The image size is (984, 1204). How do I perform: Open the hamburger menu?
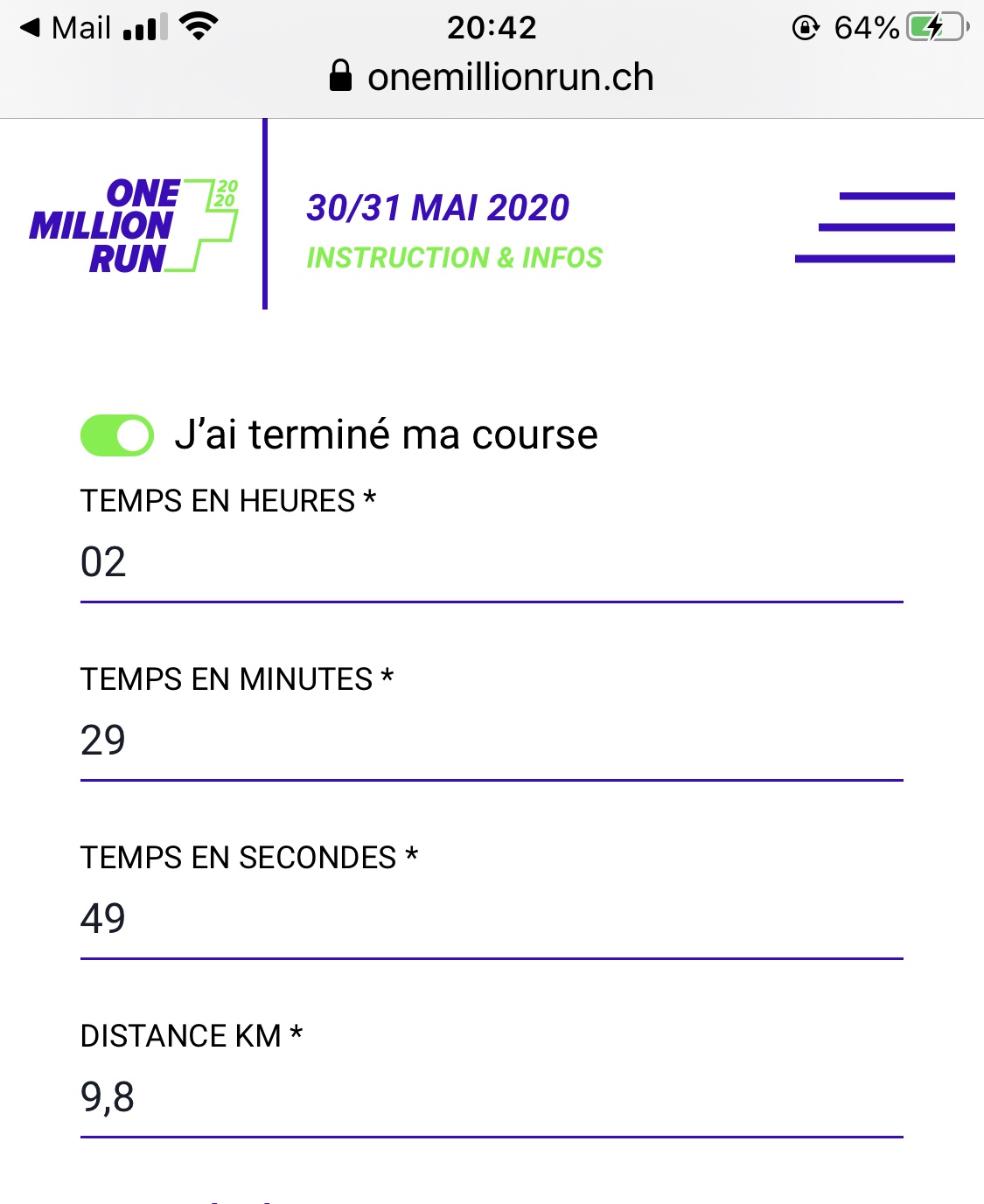[x=875, y=227]
